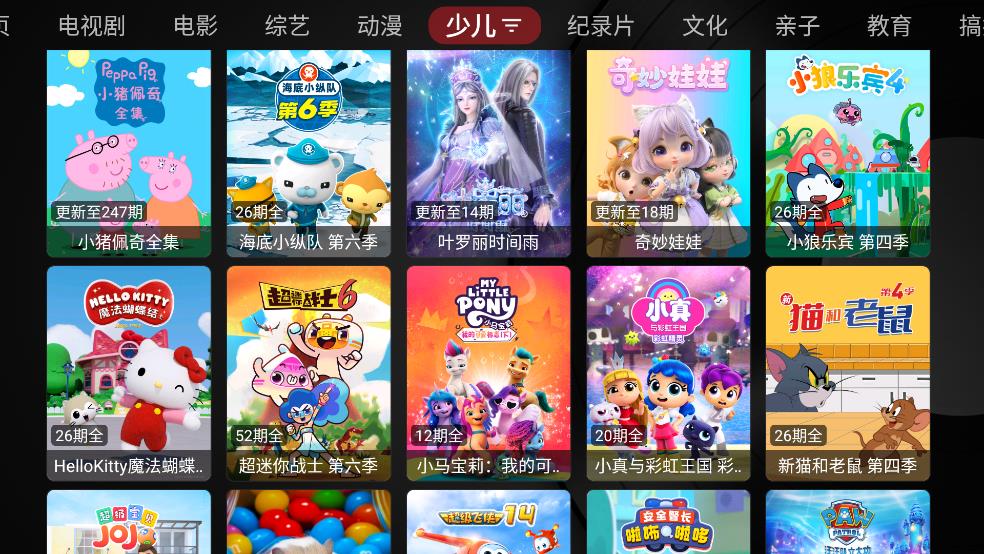The height and width of the screenshot is (554, 984).
Task: Select the 教育 tab
Action: (x=889, y=26)
